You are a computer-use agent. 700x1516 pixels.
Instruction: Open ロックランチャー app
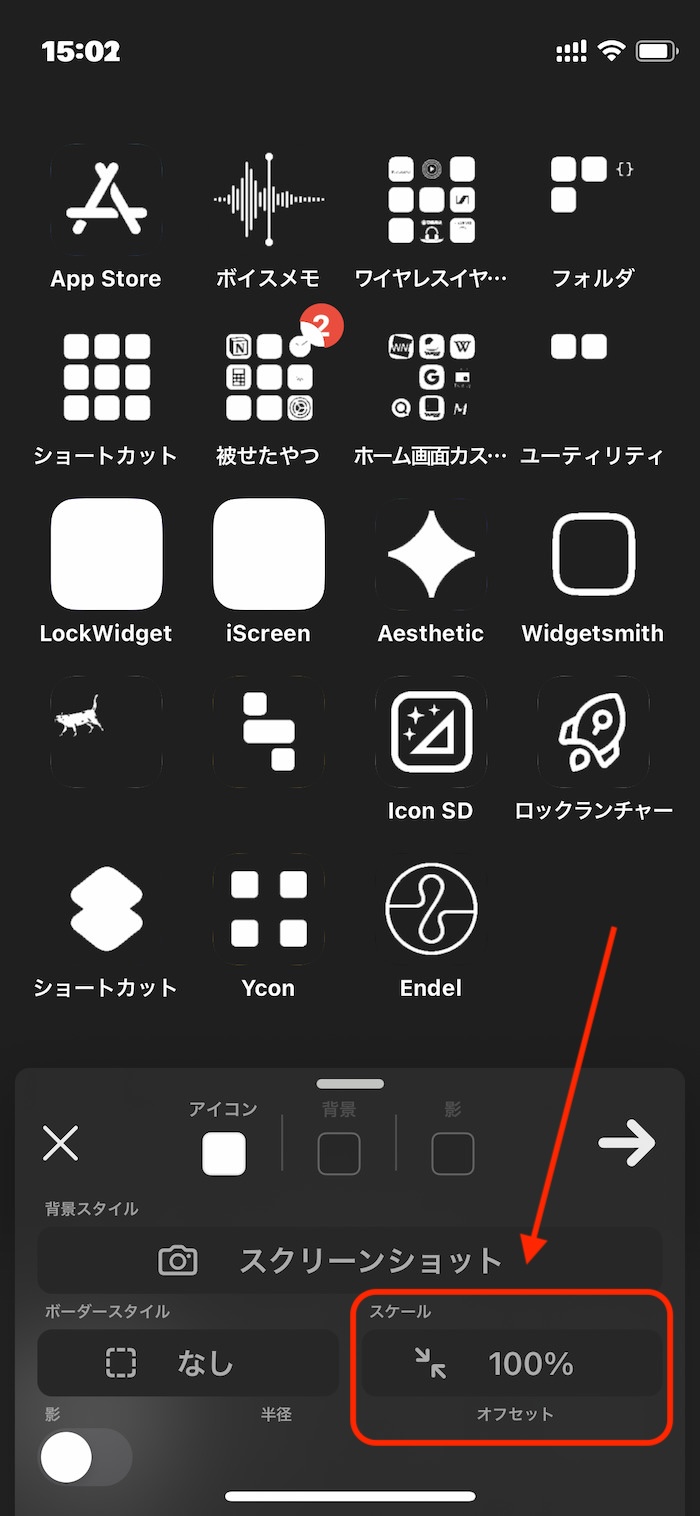593,732
